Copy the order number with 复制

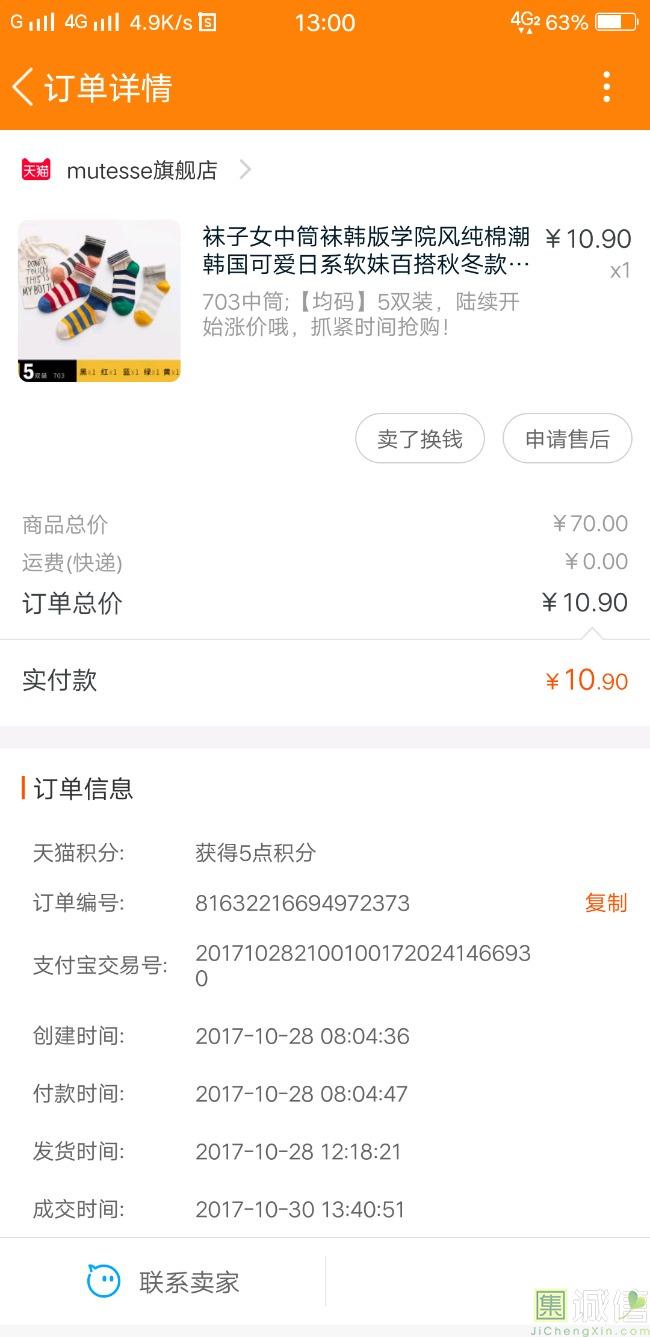tap(605, 903)
